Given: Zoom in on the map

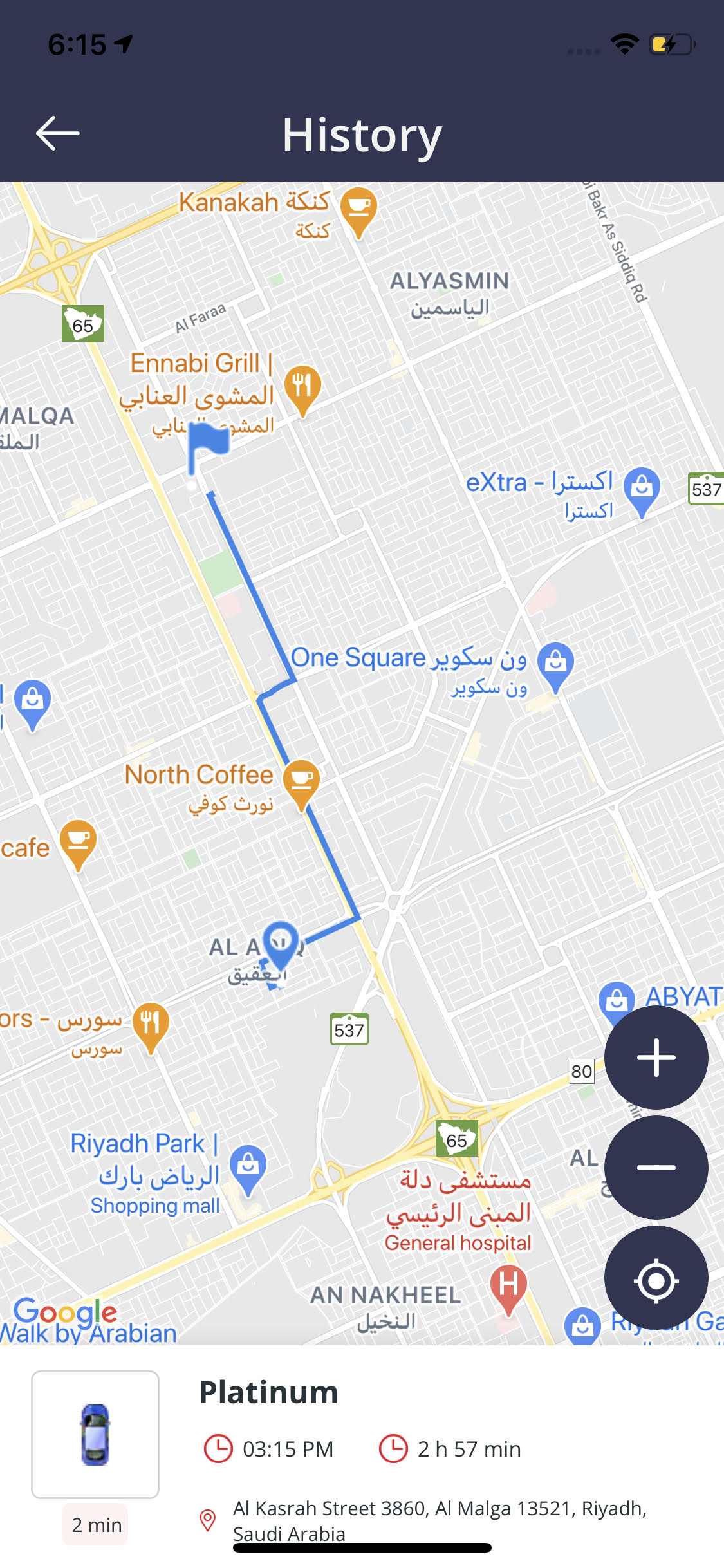Looking at the screenshot, I should pyautogui.click(x=656, y=1057).
